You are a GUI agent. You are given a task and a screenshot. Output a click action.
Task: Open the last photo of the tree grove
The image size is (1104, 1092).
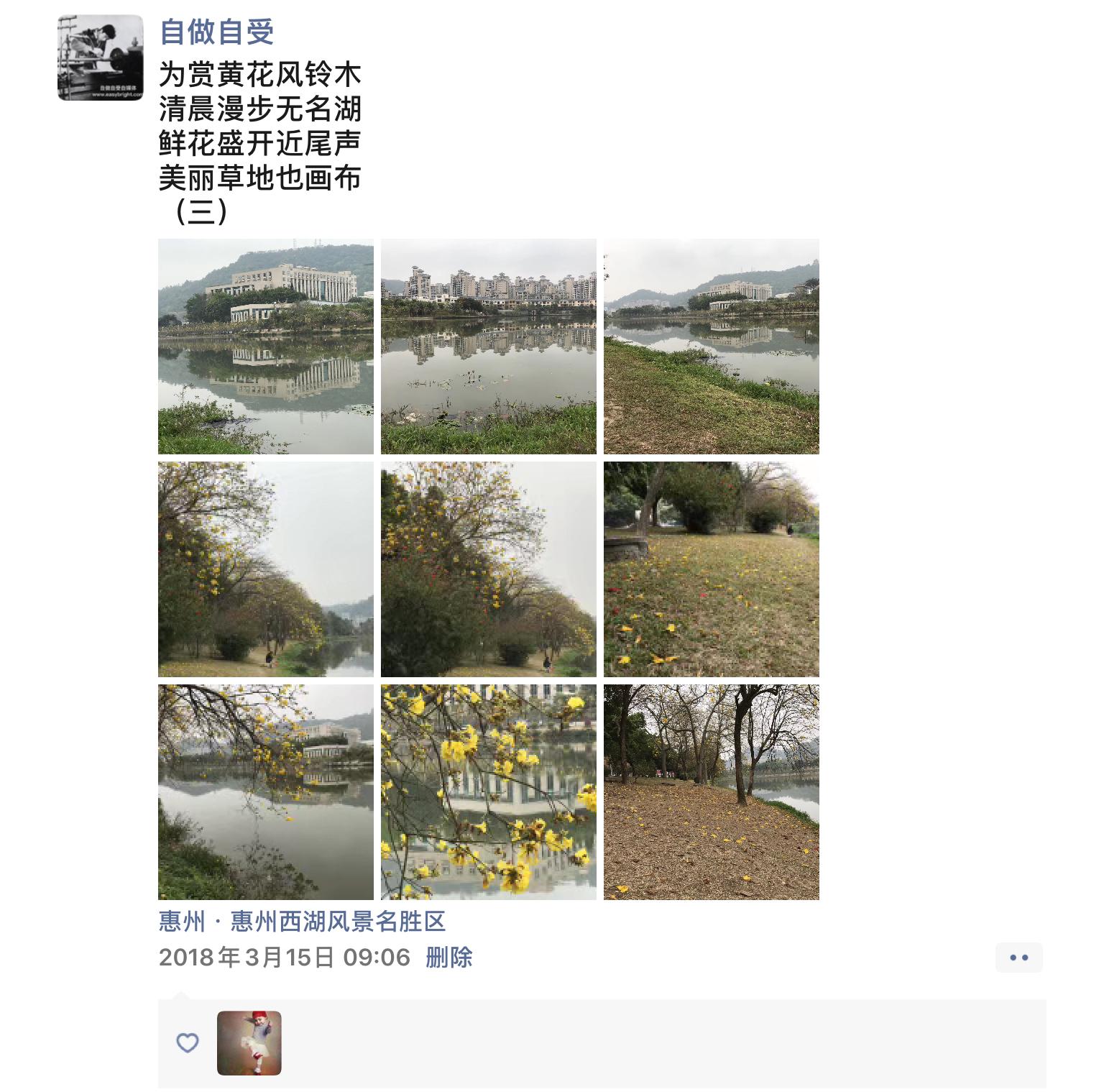[x=712, y=792]
